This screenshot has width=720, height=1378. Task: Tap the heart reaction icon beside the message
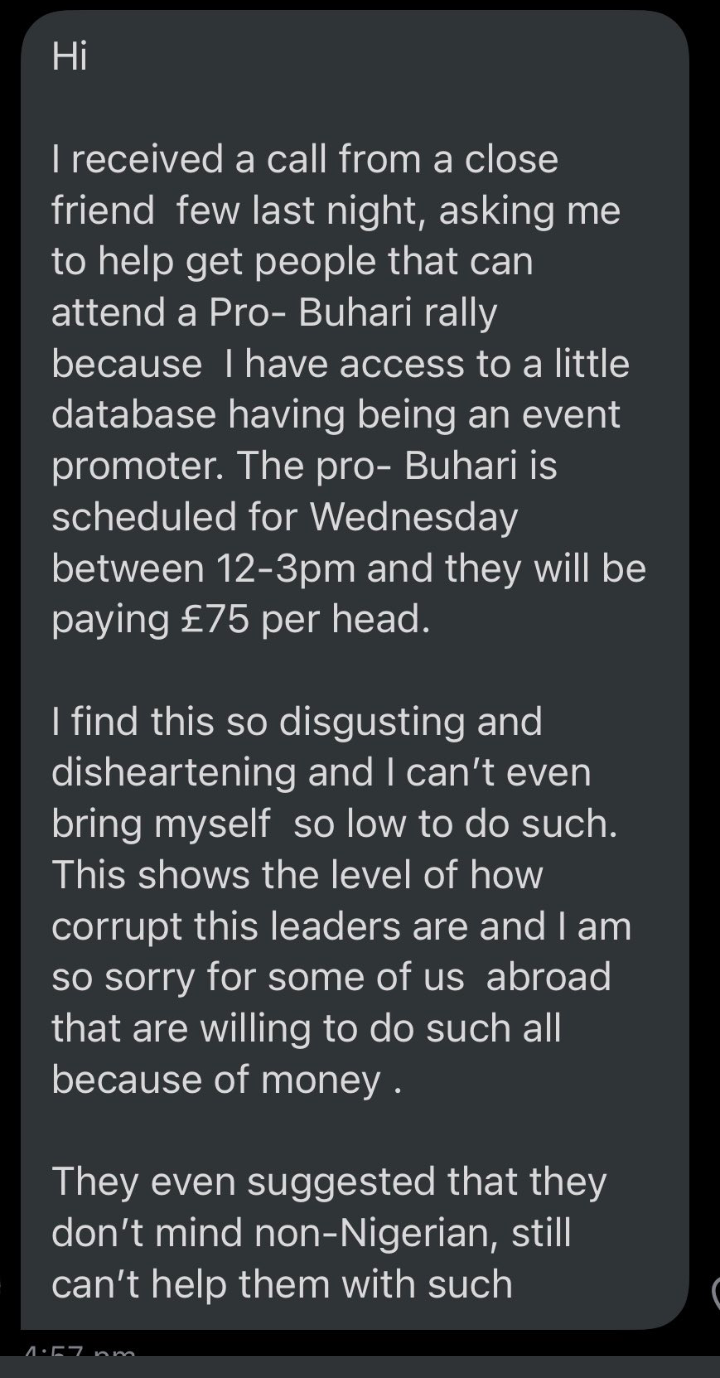[x=716, y=1293]
